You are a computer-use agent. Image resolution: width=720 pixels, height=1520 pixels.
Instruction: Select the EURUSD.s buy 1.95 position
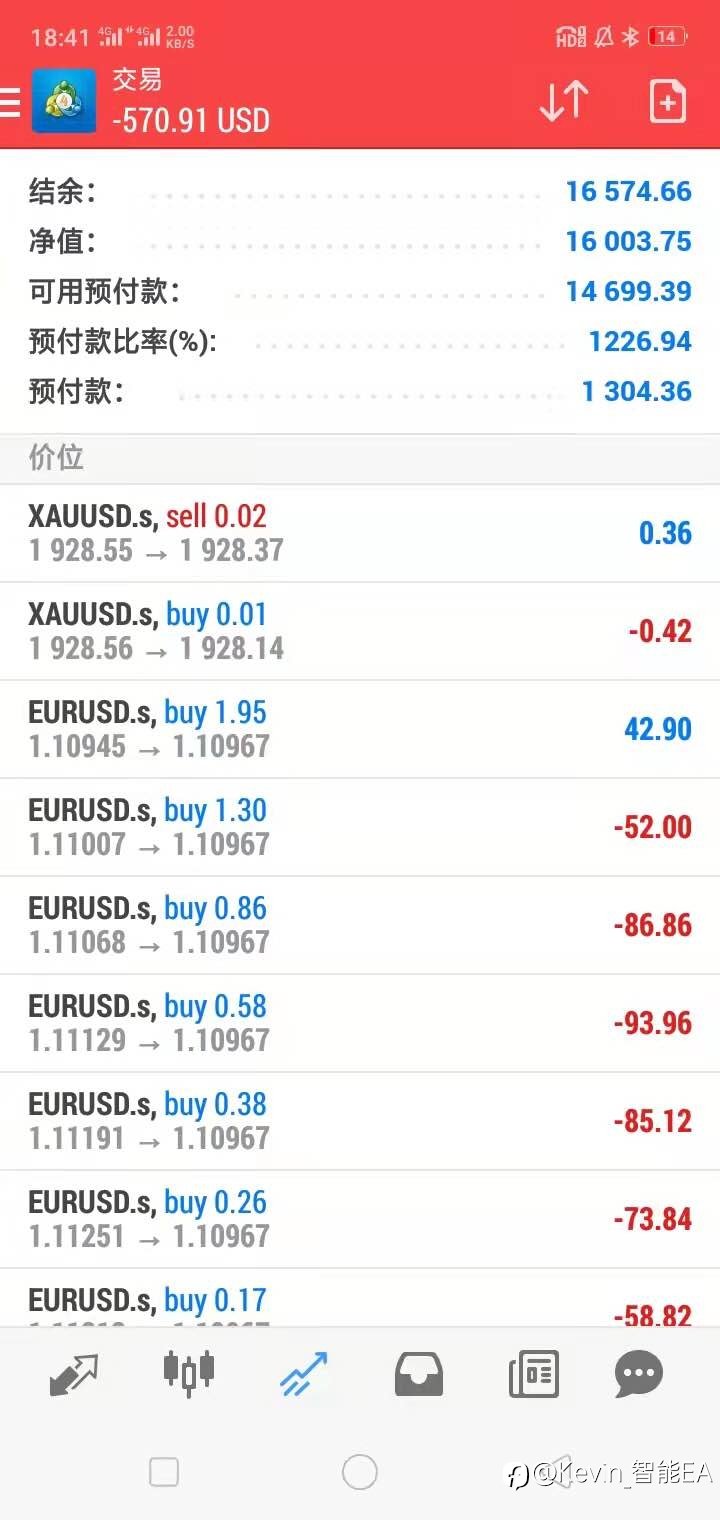click(360, 729)
